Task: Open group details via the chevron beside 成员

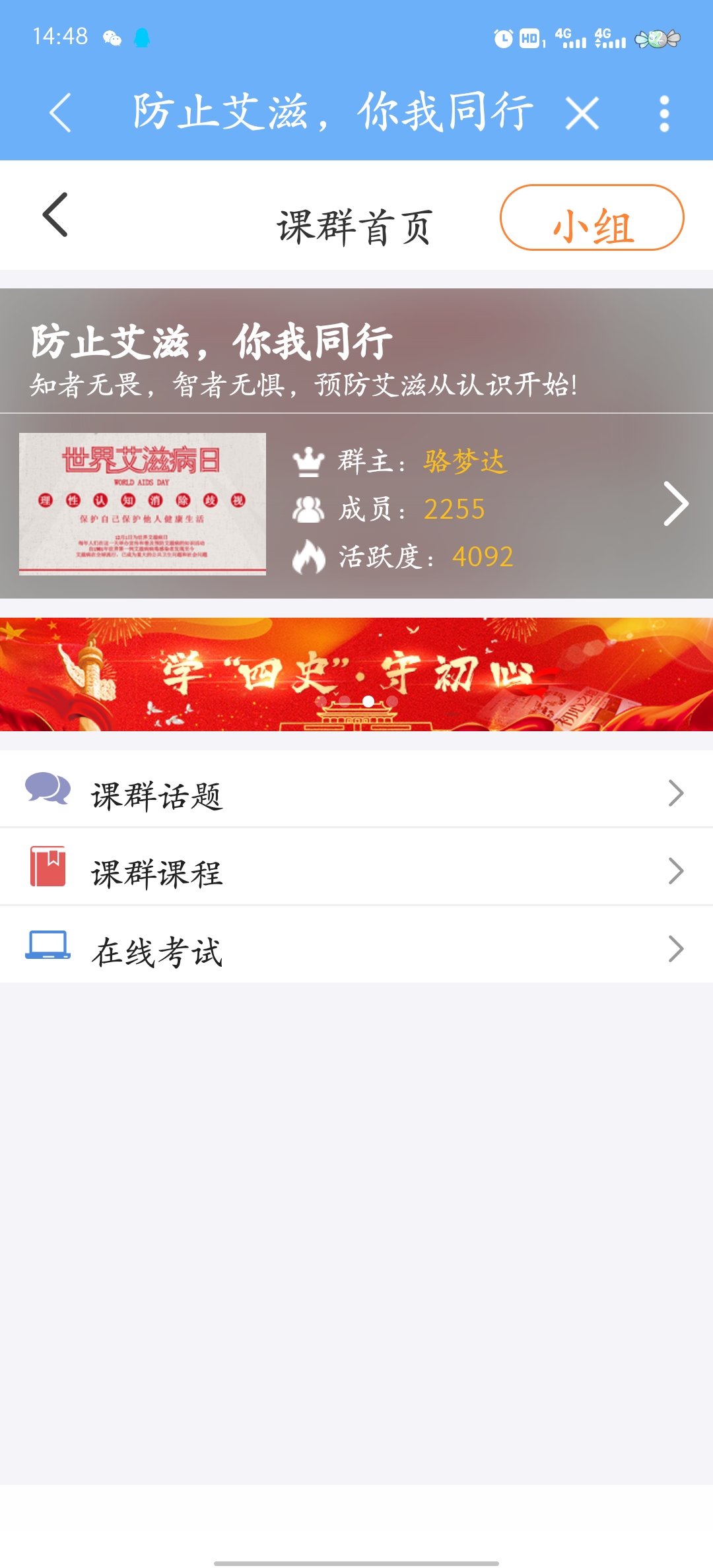Action: click(675, 504)
